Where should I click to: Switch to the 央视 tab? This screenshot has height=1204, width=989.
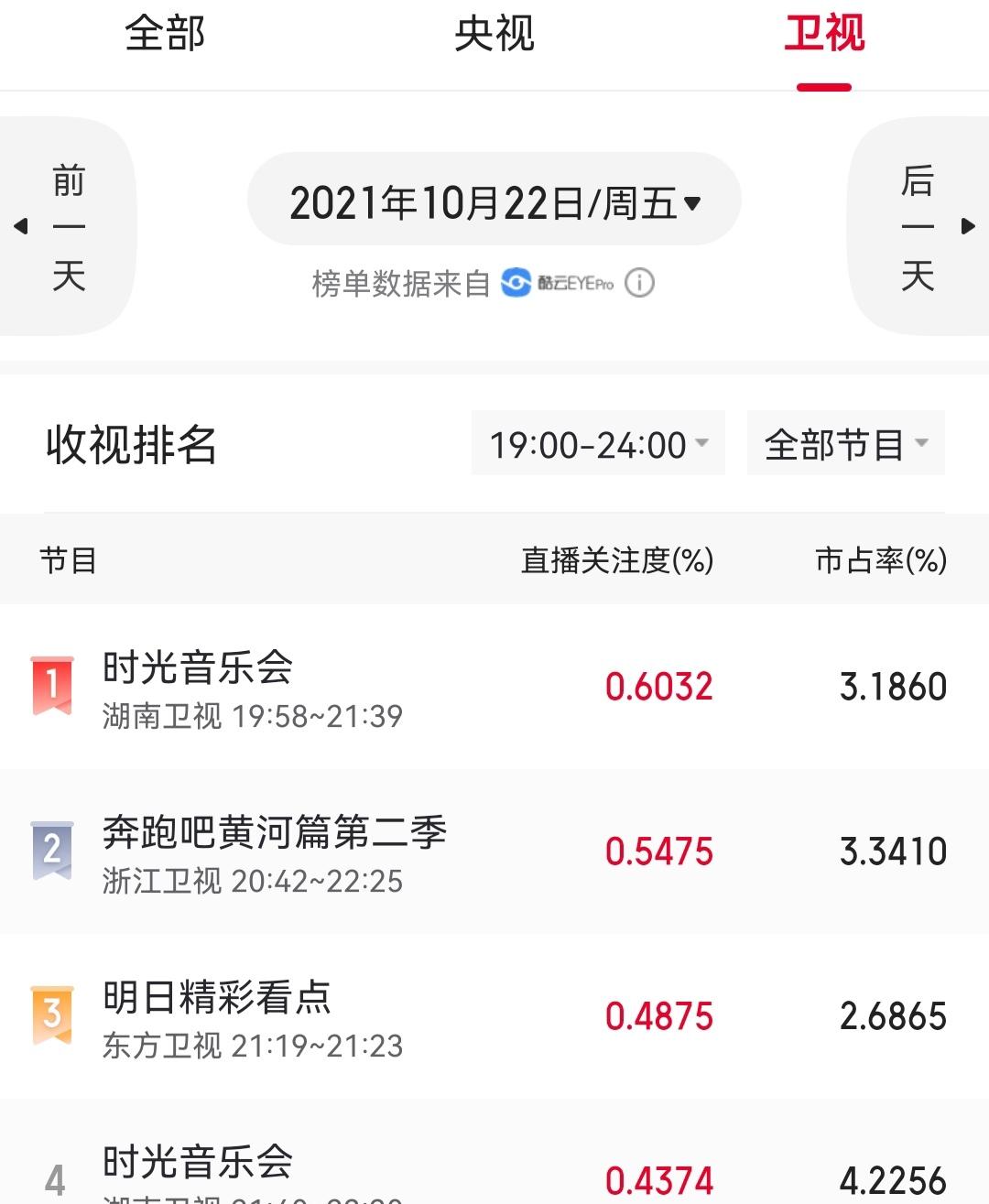tap(494, 35)
